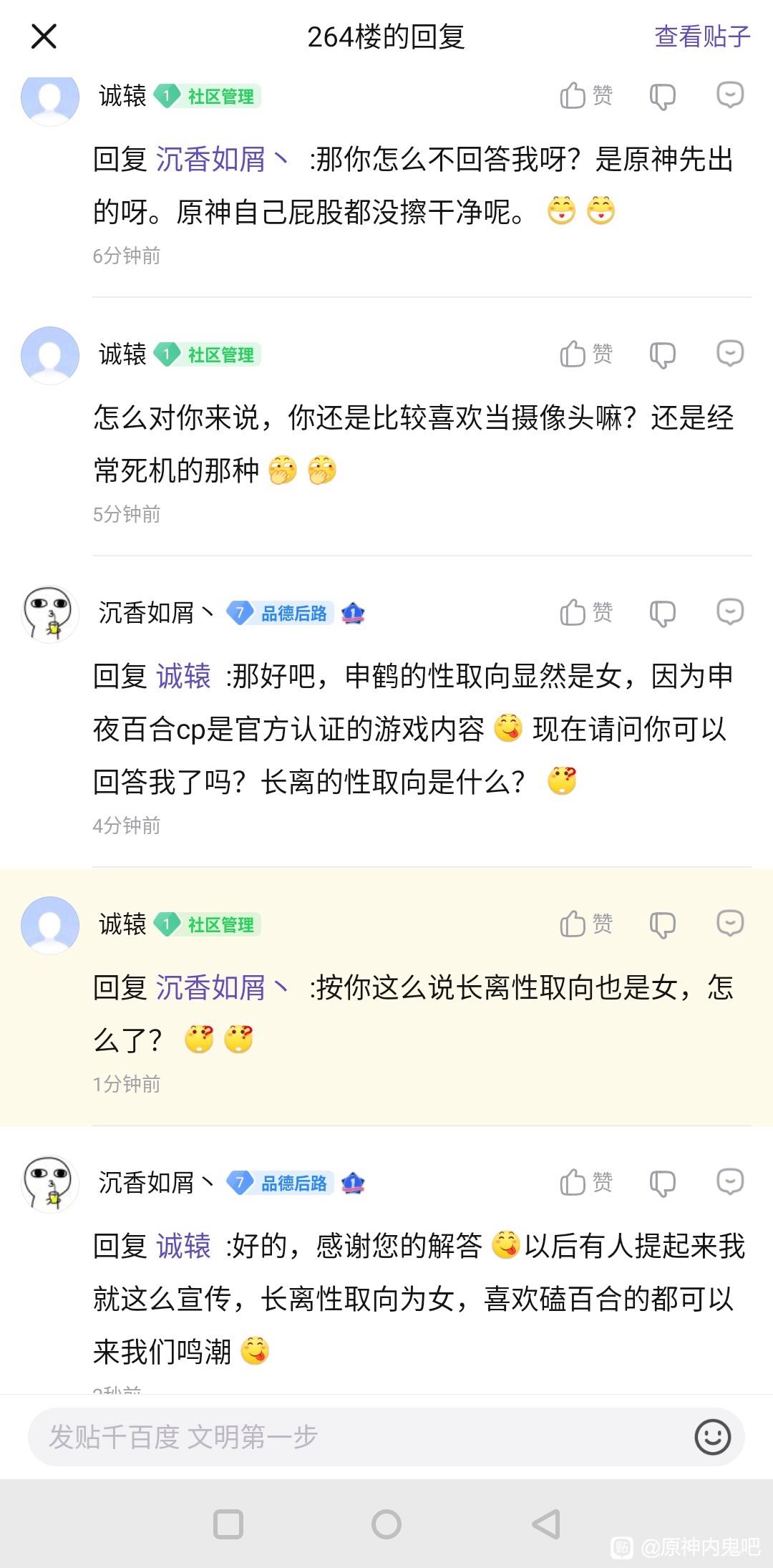Dislike 诚辕's reply posted 5分钟前
Screen dimensions: 773x1568
[x=662, y=354]
